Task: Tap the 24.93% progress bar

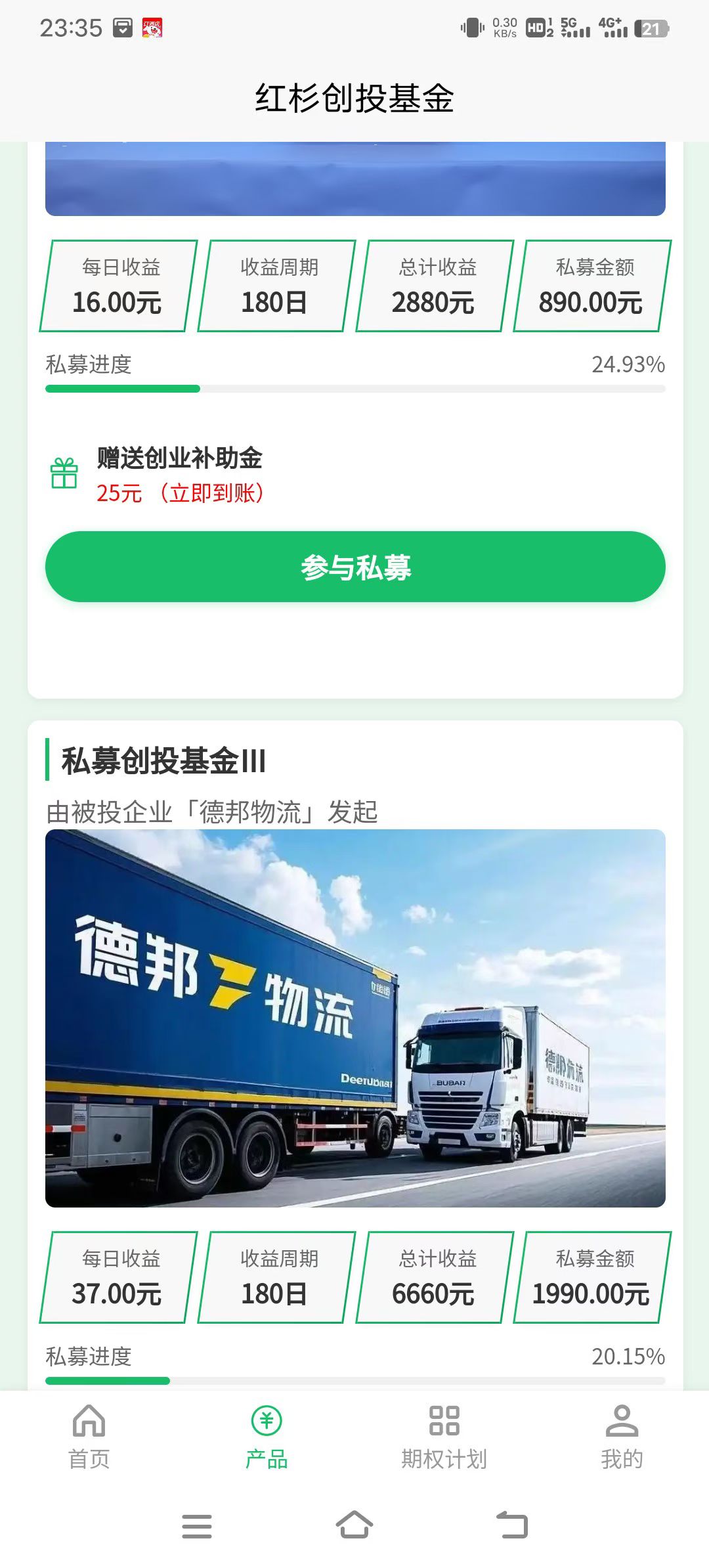Action: 354,390
